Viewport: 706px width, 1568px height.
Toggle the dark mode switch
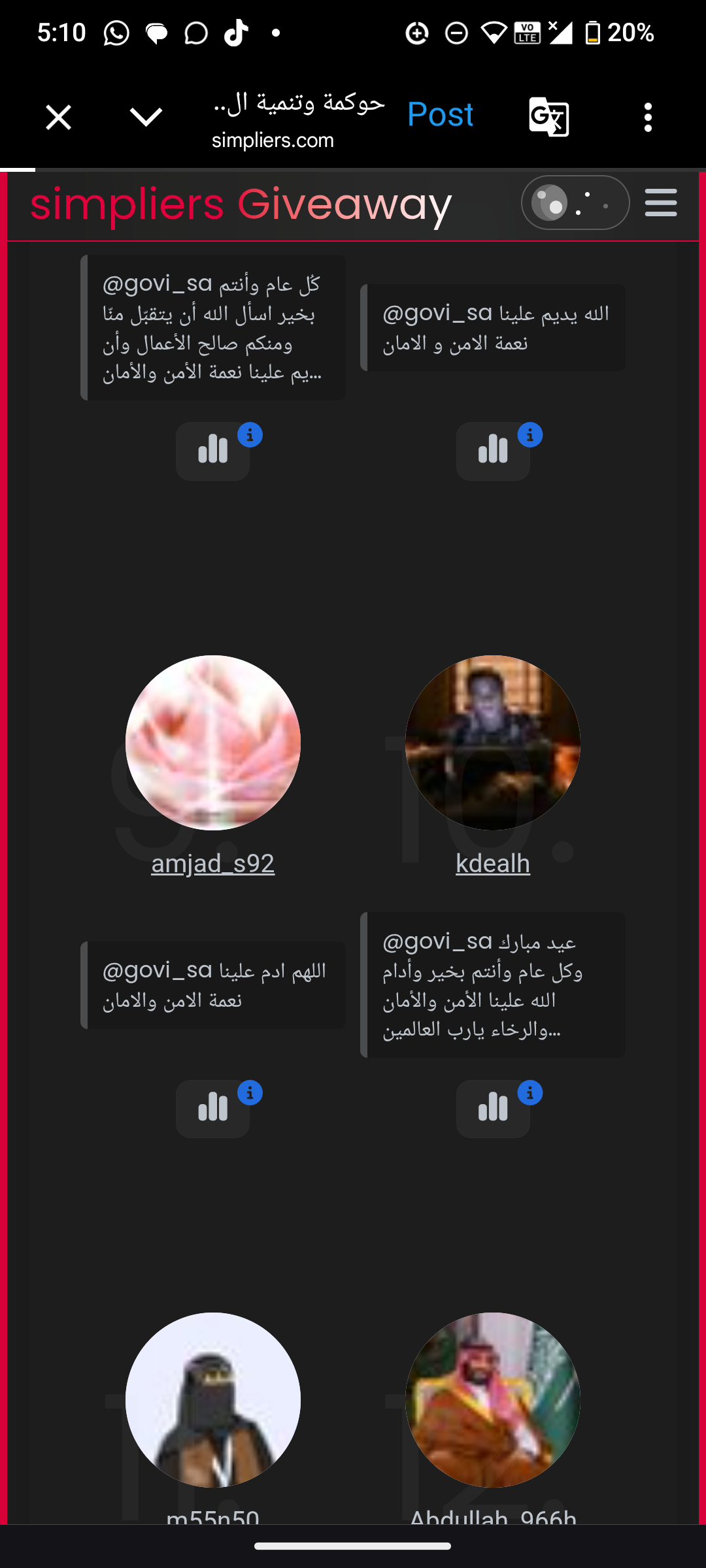[x=575, y=203]
